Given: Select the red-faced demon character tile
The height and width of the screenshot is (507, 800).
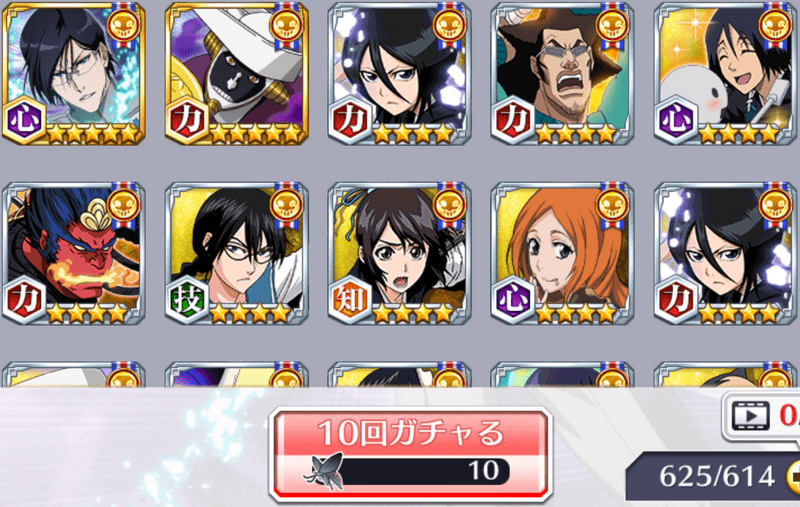Looking at the screenshot, I should (73, 254).
